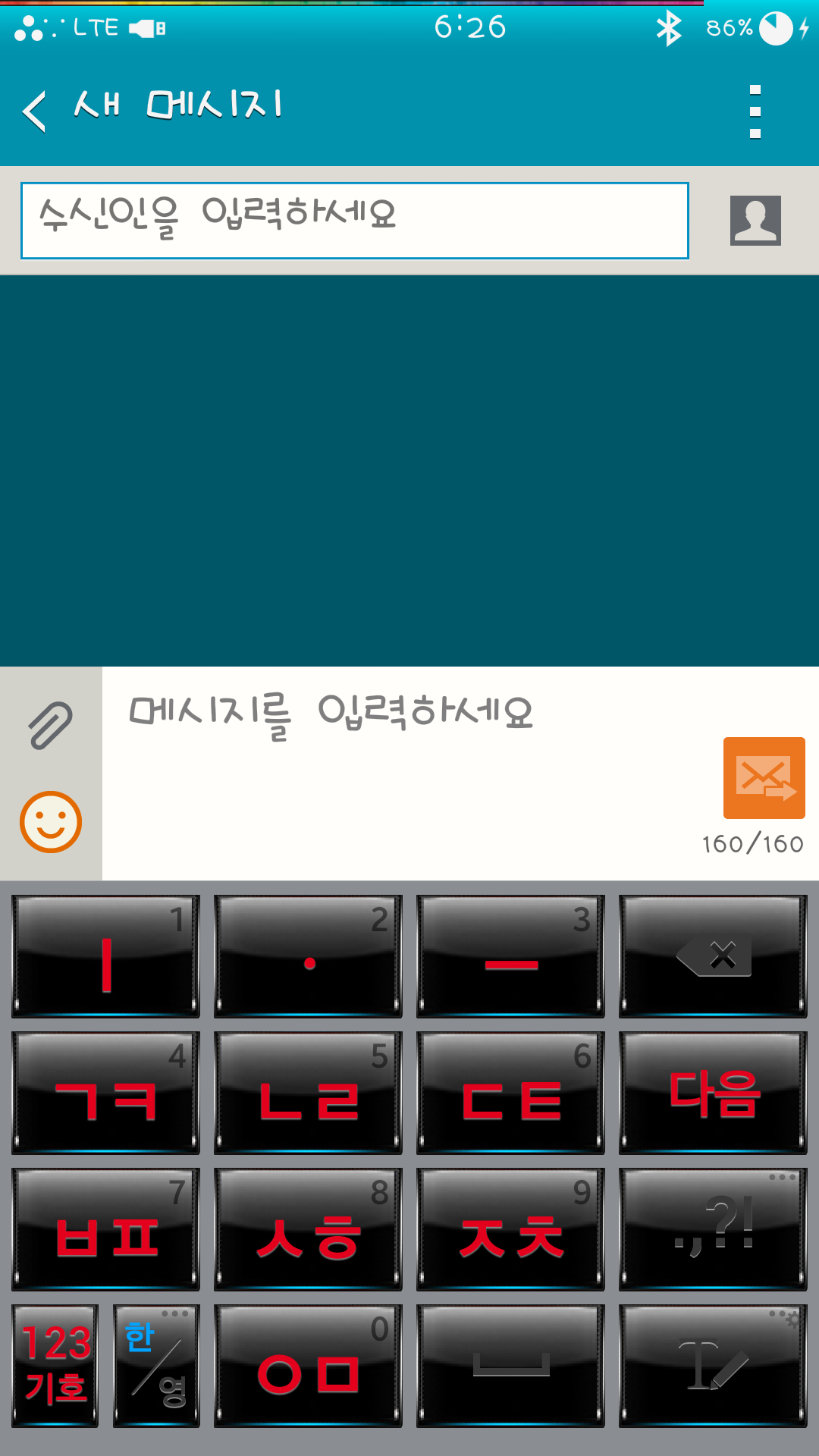Open the contact picker icon
This screenshot has height=1456, width=819.
point(755,220)
